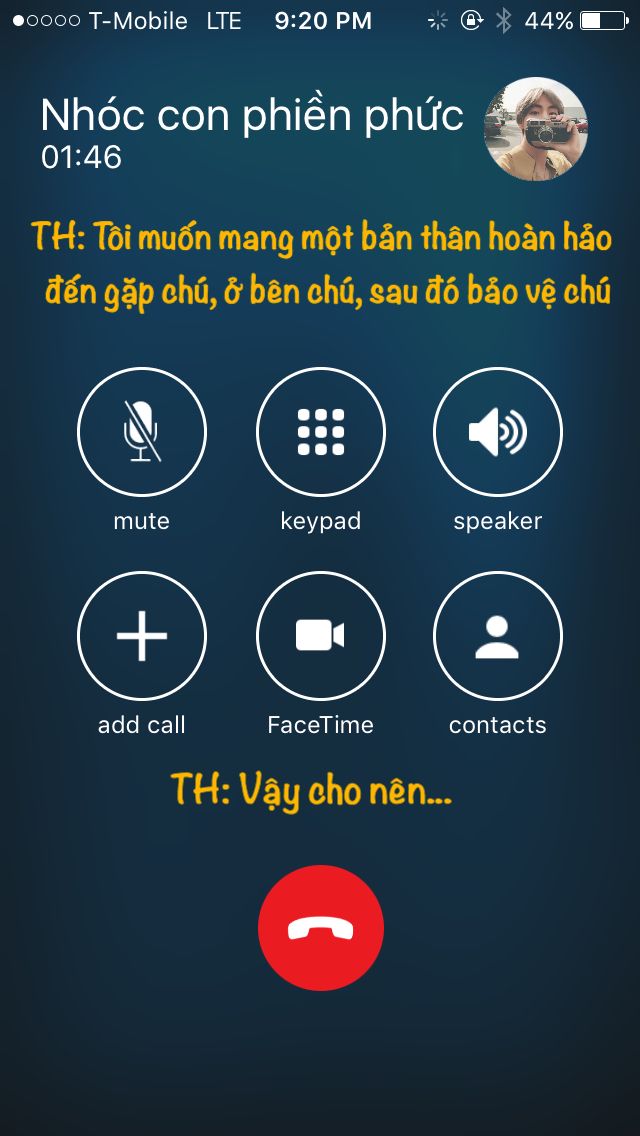Viewport: 640px width, 1136px height.
Task: Turn on speaker
Action: [497, 433]
